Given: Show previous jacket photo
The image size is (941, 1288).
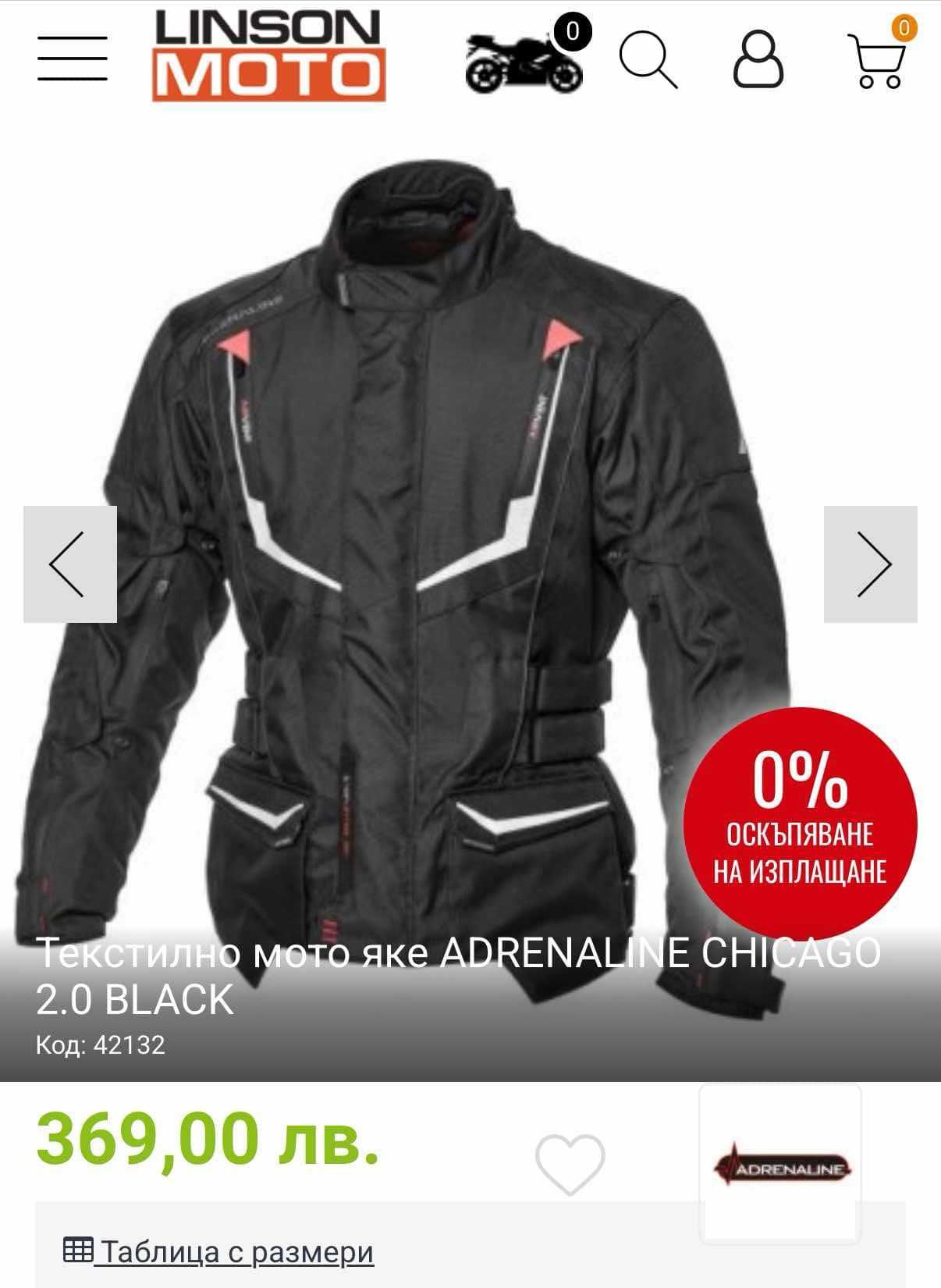Looking at the screenshot, I should [69, 564].
